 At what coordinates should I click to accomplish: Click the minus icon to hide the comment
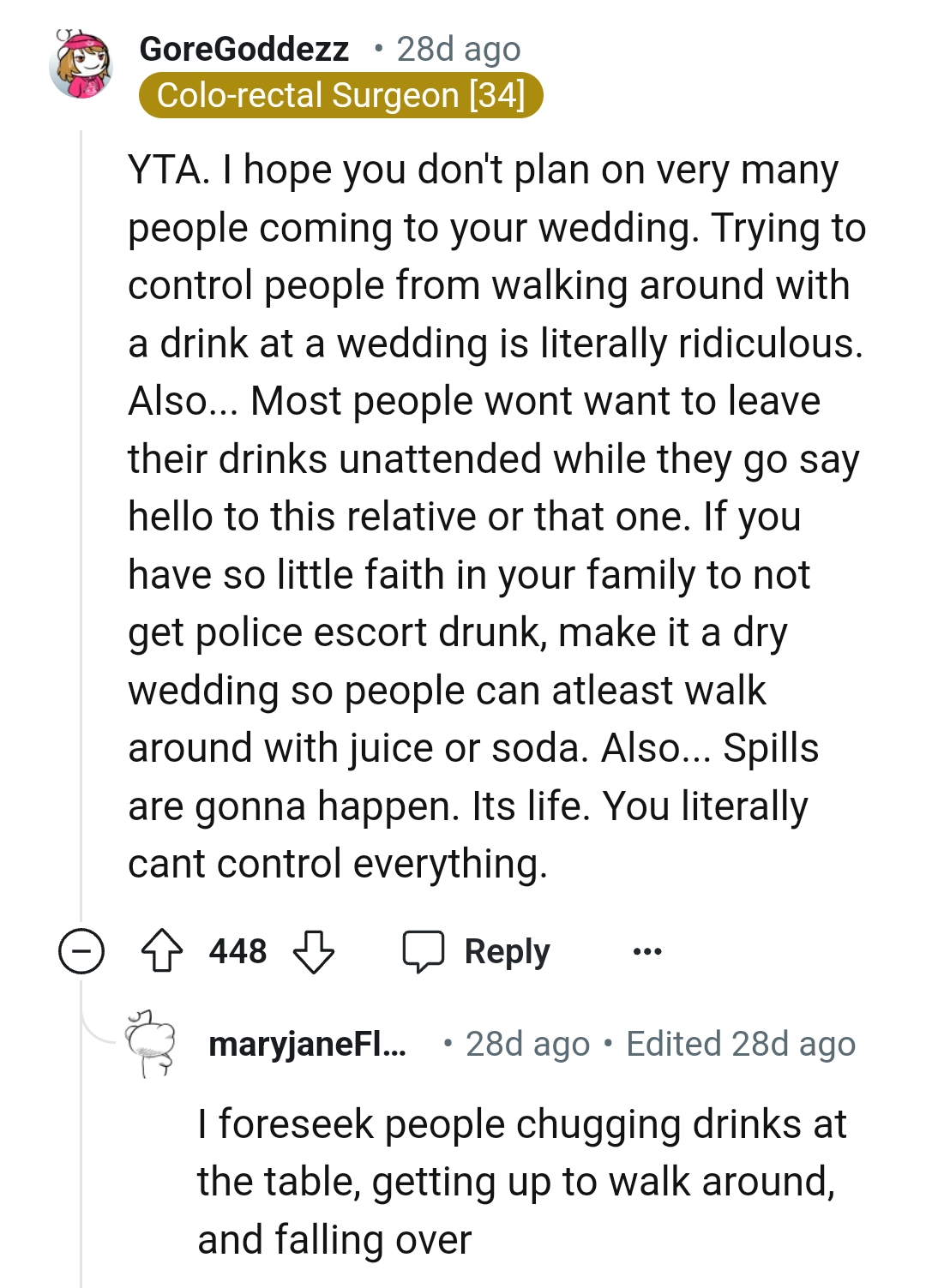[80, 949]
